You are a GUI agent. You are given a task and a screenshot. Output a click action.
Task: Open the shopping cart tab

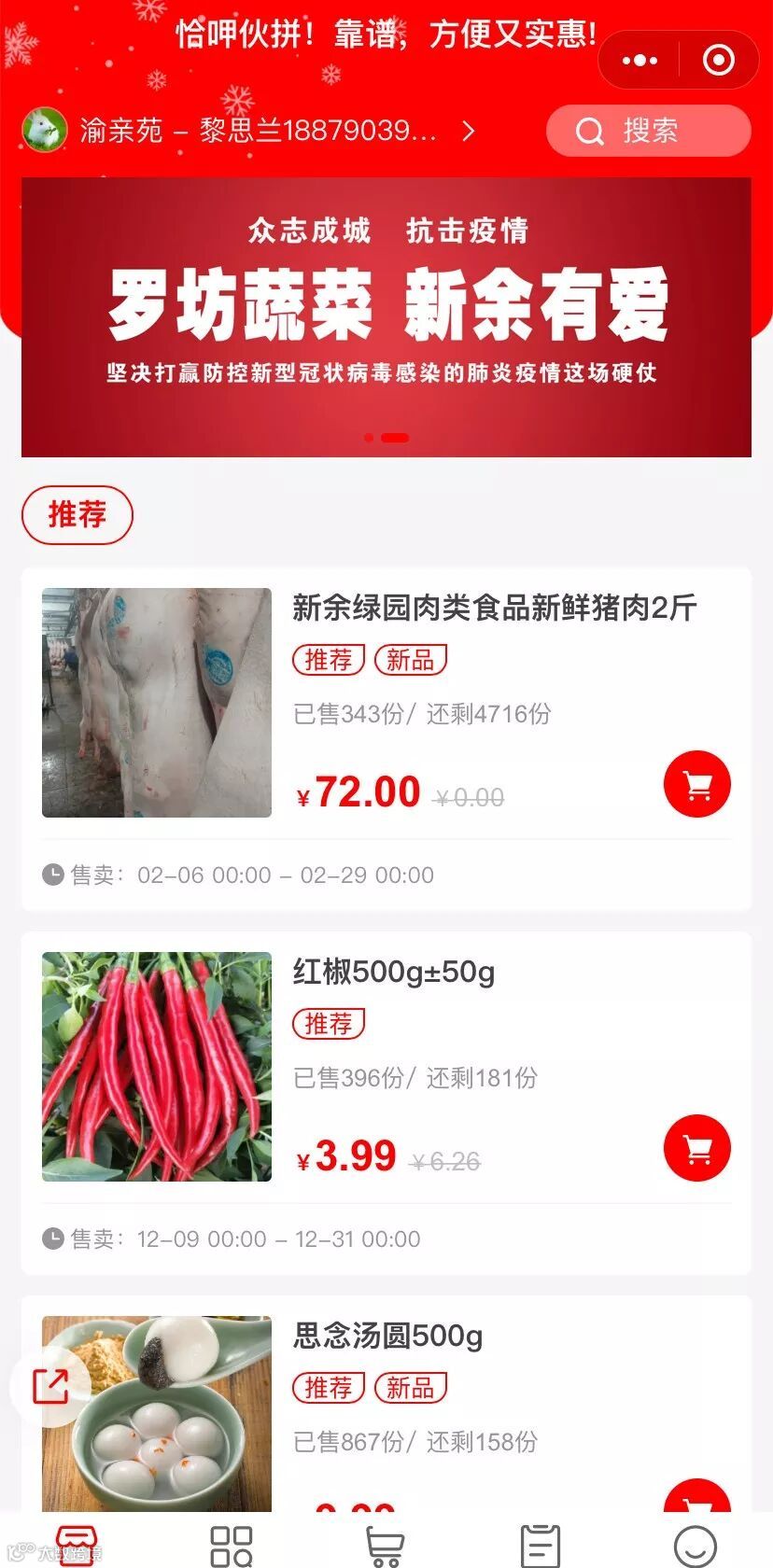(x=385, y=1545)
